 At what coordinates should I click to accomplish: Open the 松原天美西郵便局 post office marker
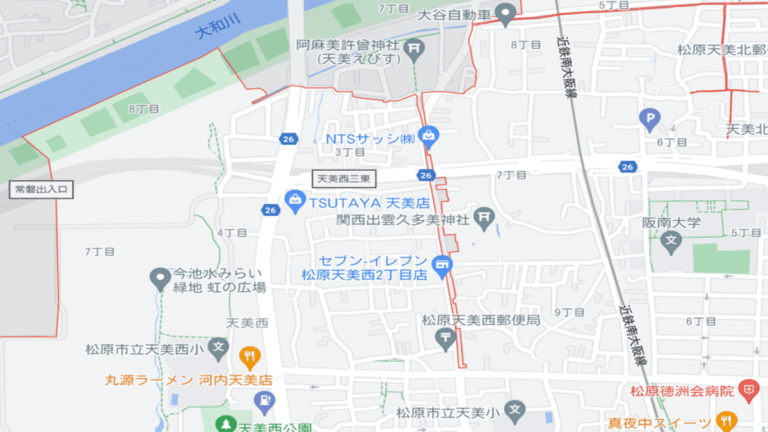446,340
